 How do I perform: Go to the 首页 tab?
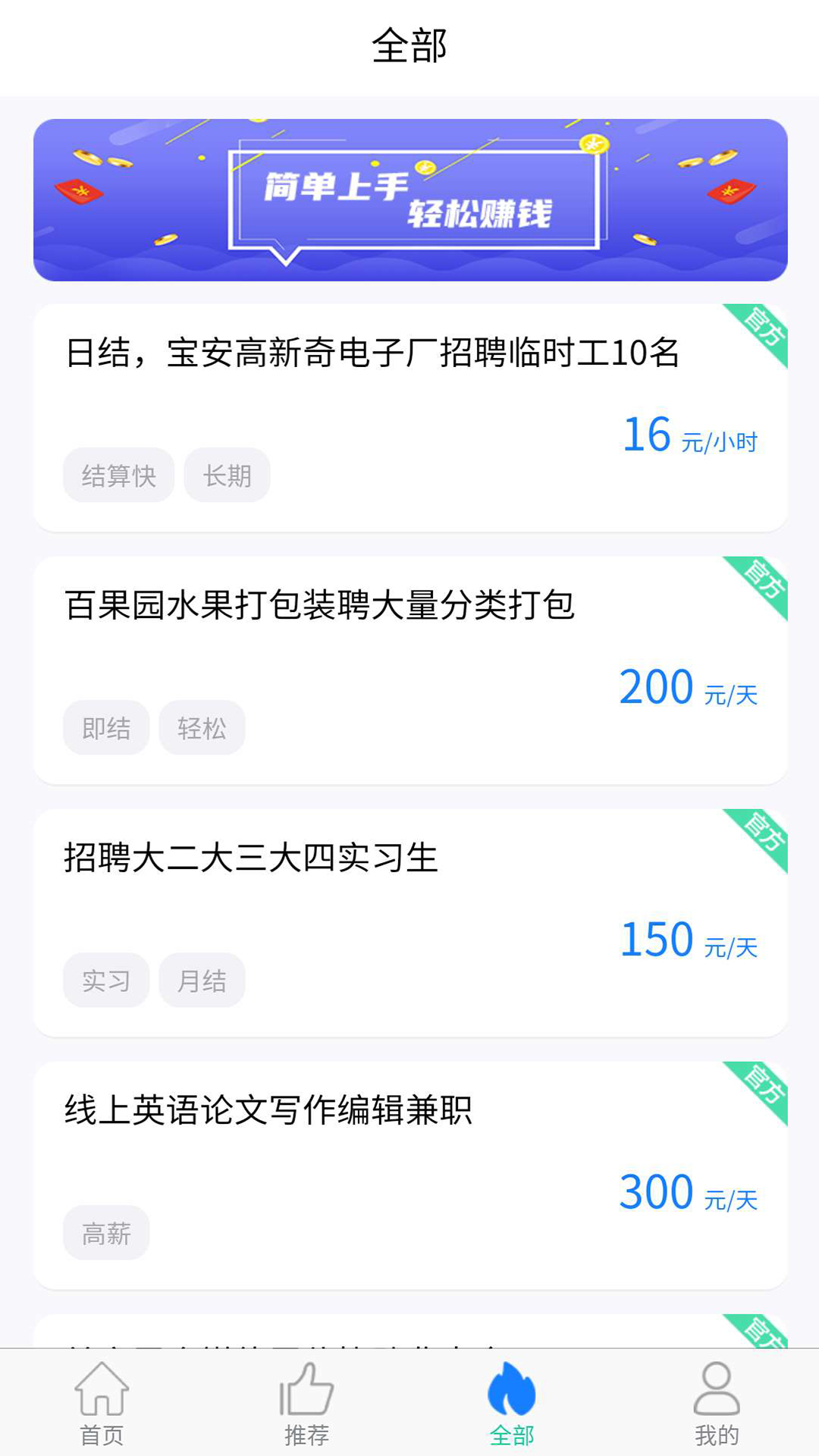102,1403
